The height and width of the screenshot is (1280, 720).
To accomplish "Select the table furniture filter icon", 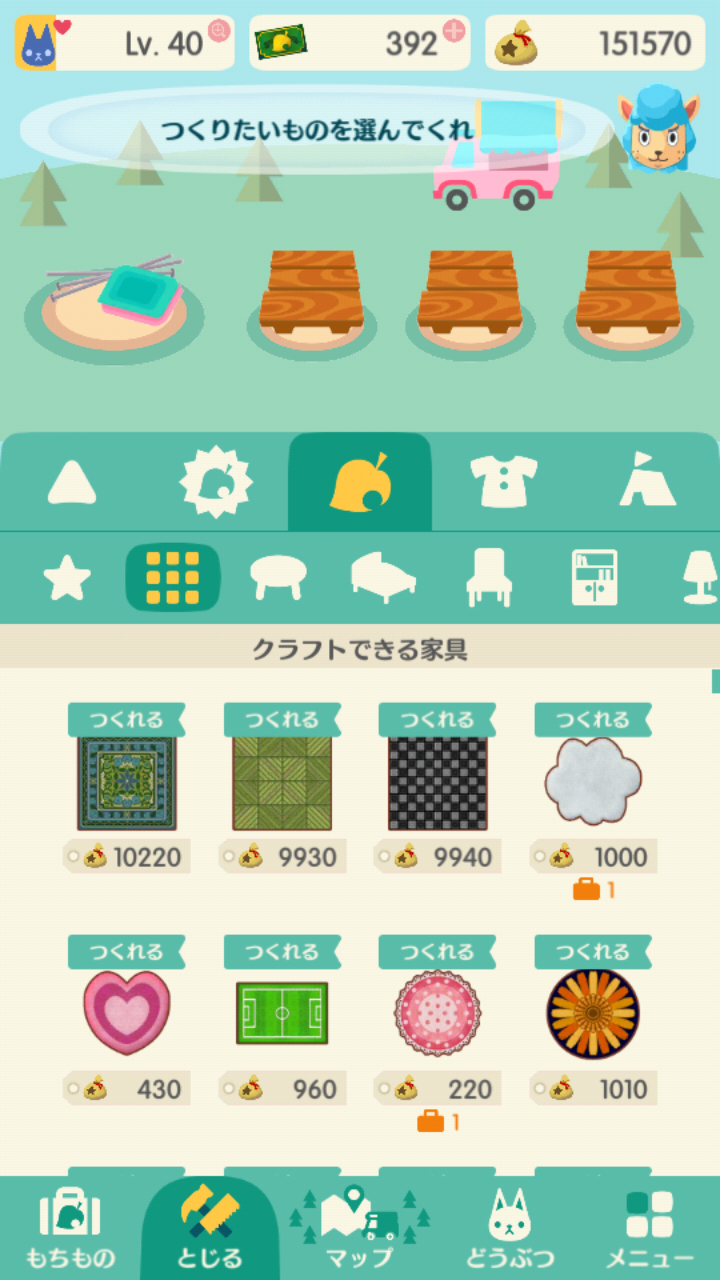I will 277,578.
